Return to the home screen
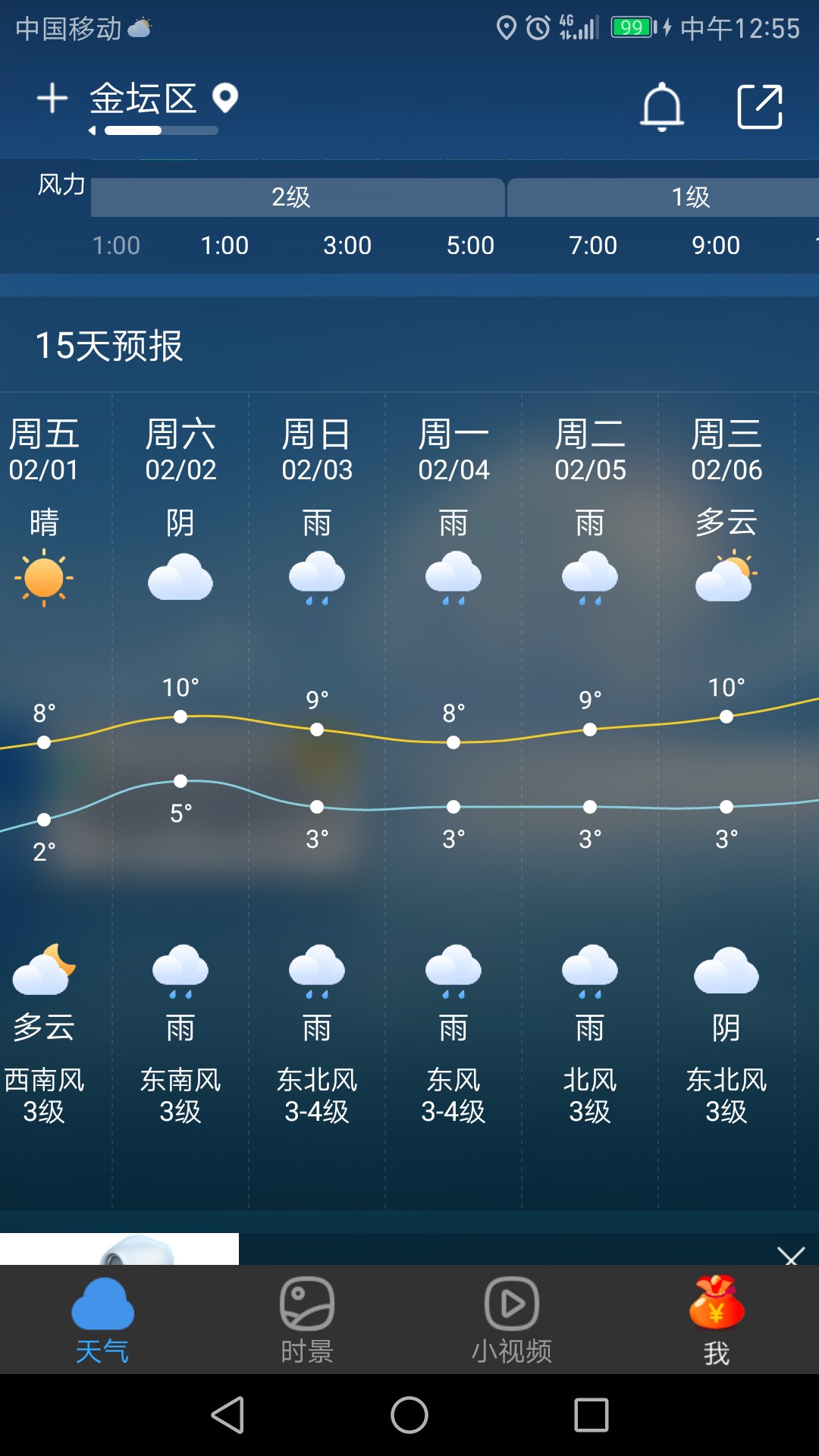The width and height of the screenshot is (819, 1456). pos(409,1415)
